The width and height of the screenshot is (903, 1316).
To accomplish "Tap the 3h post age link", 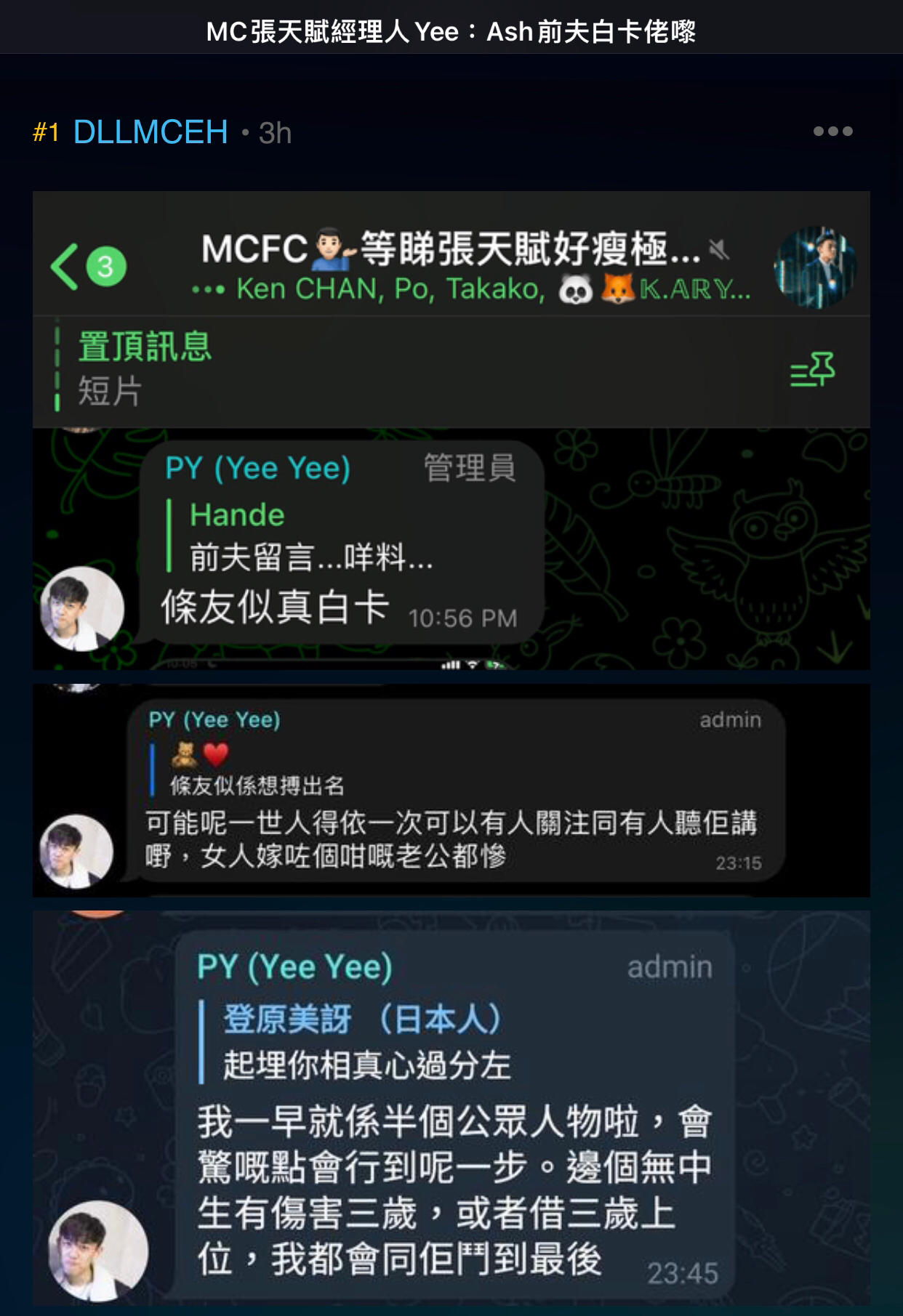I will (274, 133).
